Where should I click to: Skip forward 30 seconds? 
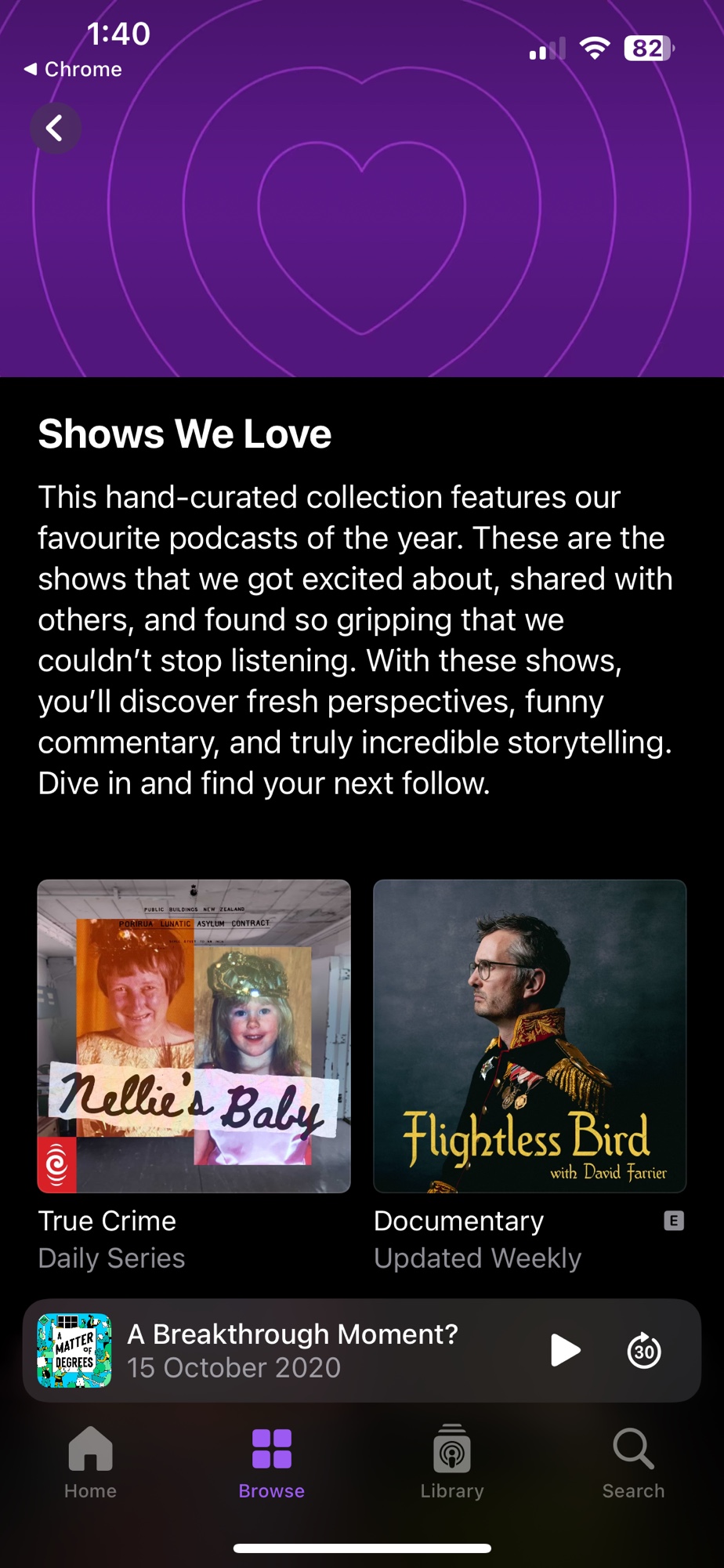pos(644,1350)
